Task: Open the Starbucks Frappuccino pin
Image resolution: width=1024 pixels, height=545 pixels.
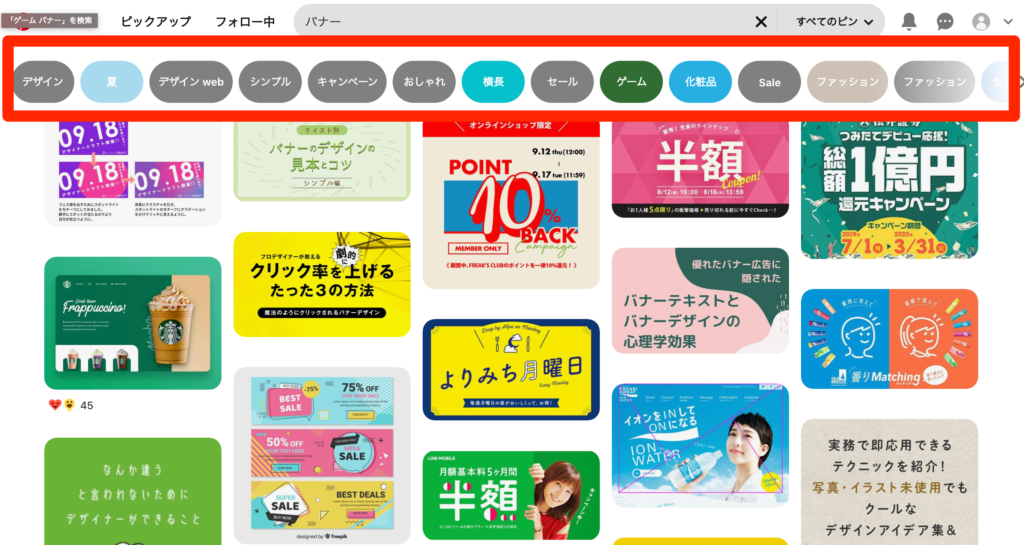Action: [x=133, y=323]
